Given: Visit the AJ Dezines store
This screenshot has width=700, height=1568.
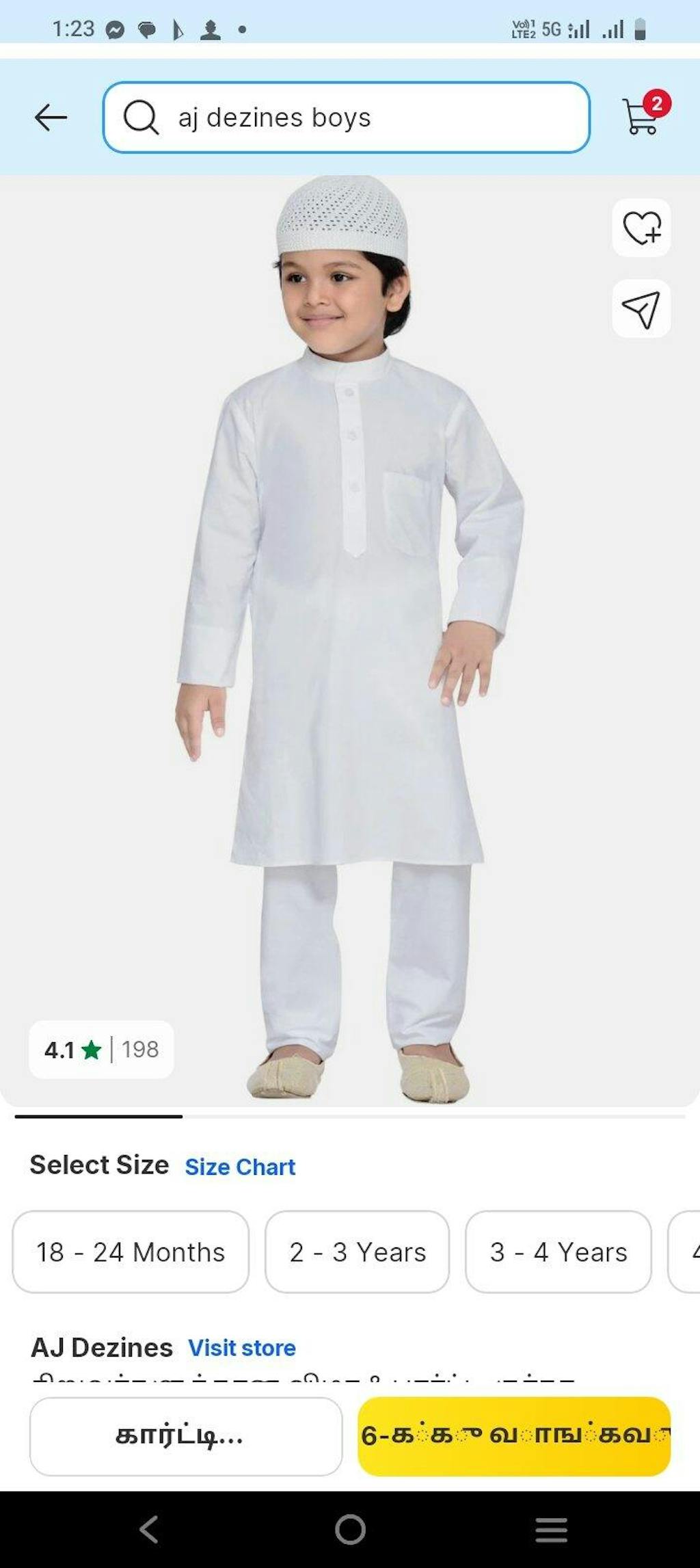Looking at the screenshot, I should tap(242, 1348).
